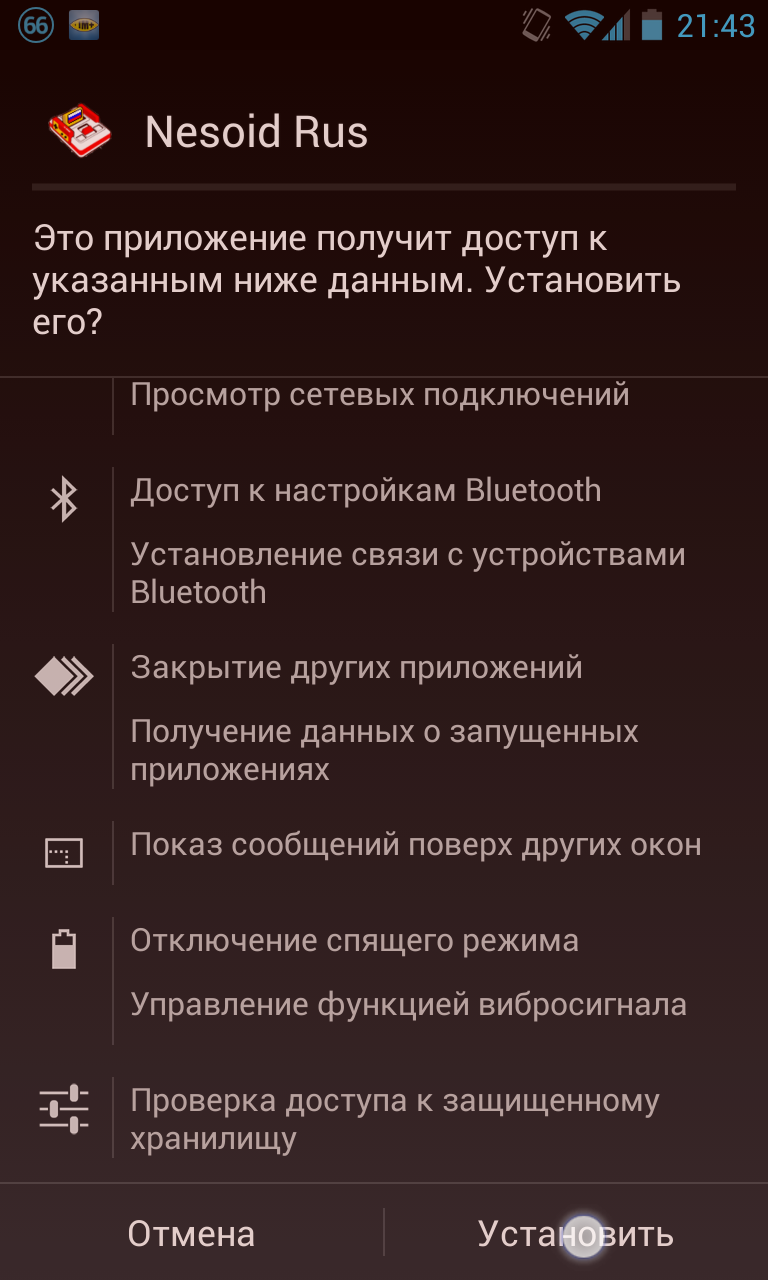Cancel the installation with Отмена
This screenshot has height=1280, width=768.
(x=191, y=1233)
